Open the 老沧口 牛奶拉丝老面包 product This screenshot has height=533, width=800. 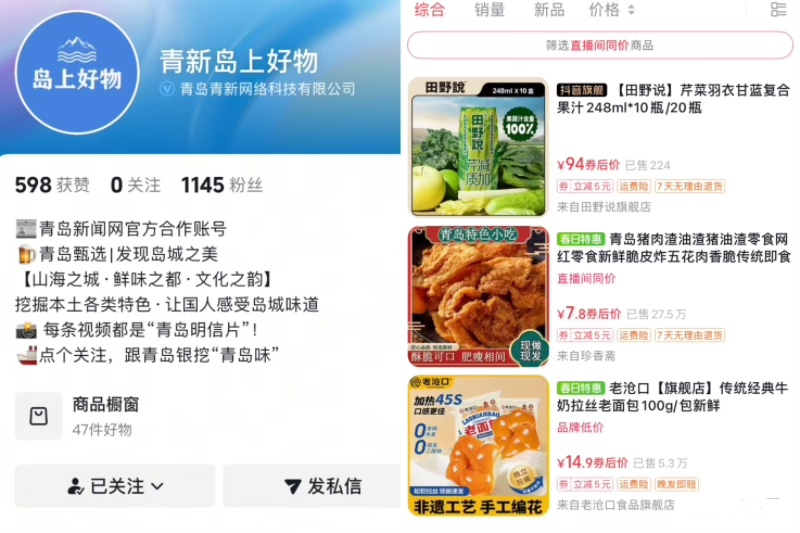tap(673, 396)
